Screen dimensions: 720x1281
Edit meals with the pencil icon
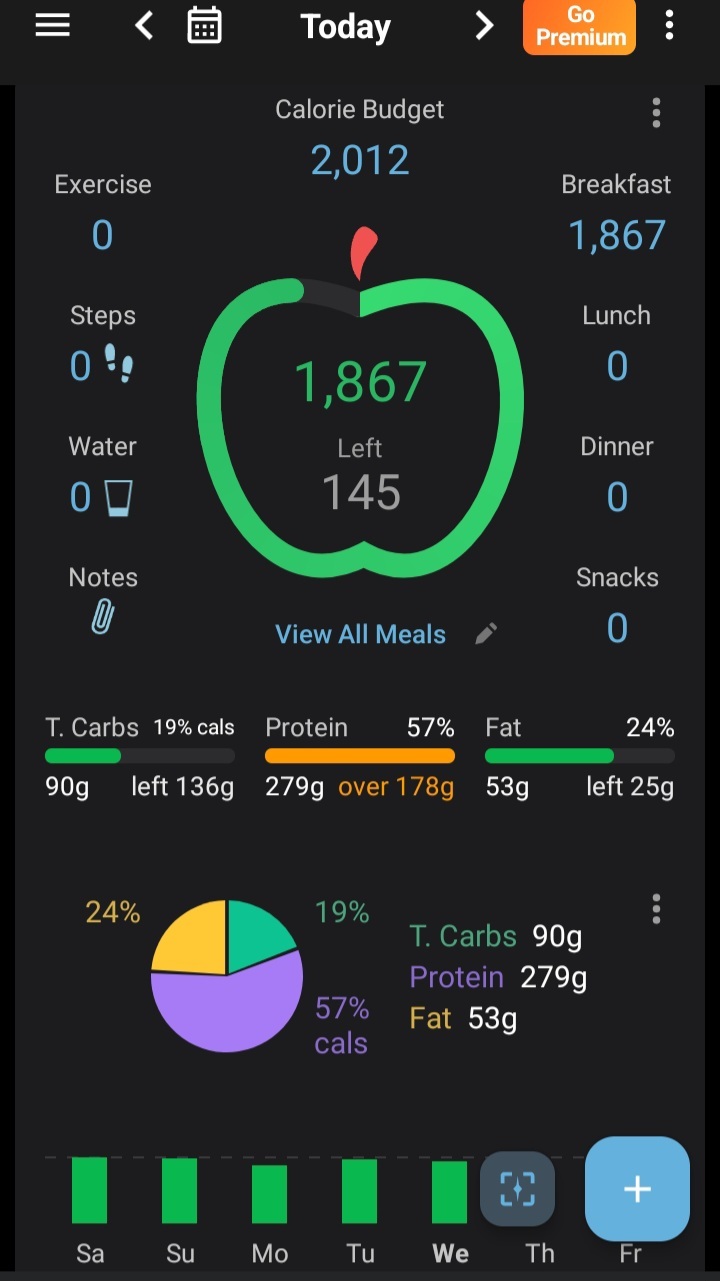click(x=486, y=634)
